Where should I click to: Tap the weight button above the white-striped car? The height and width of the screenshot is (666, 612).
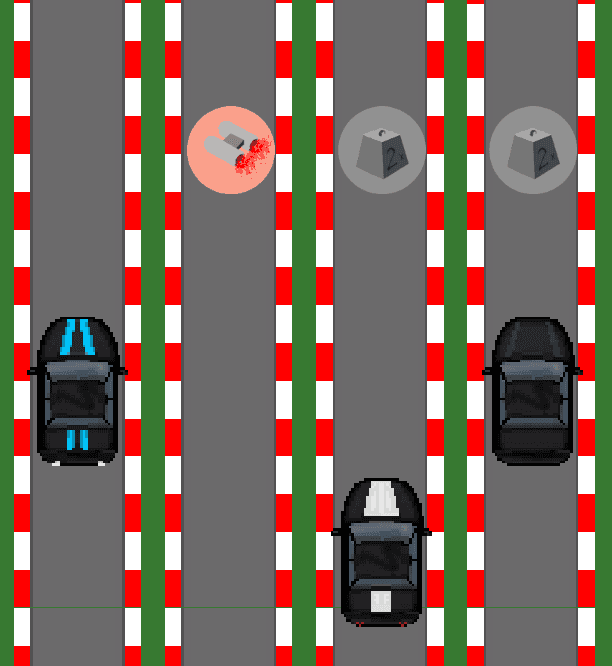tap(382, 150)
